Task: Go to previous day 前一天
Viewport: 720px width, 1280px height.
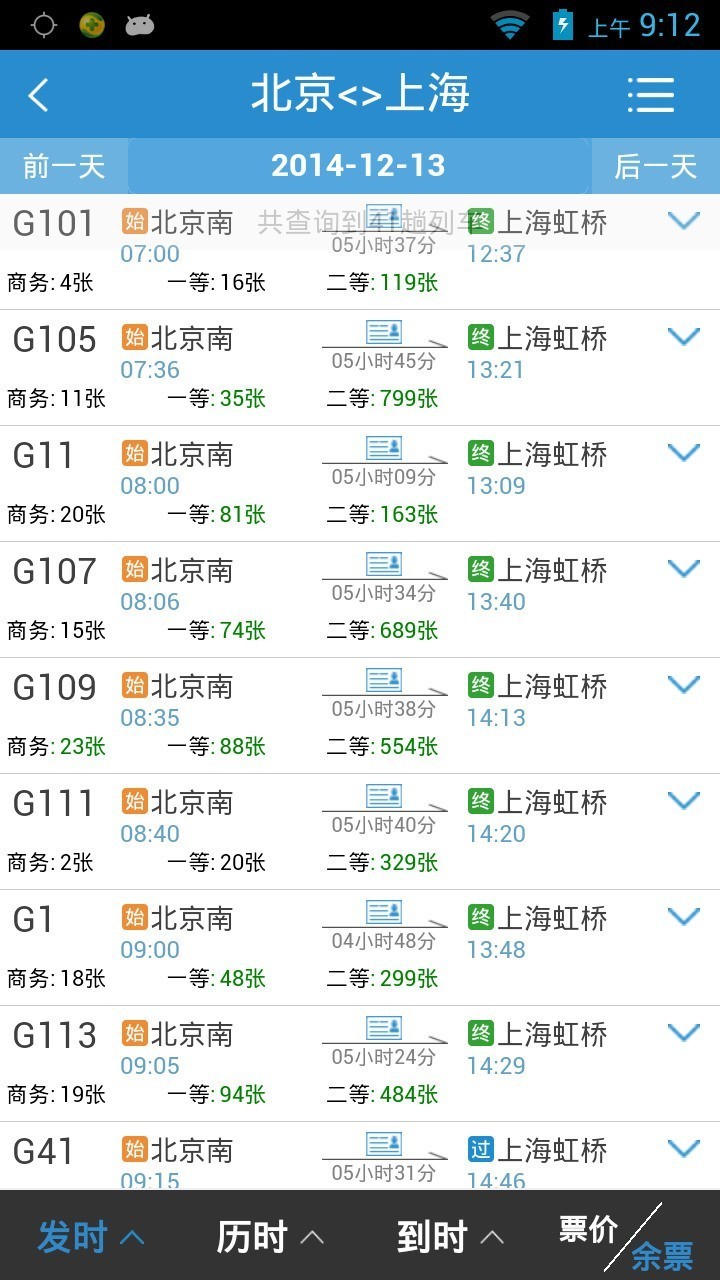Action: tap(64, 166)
